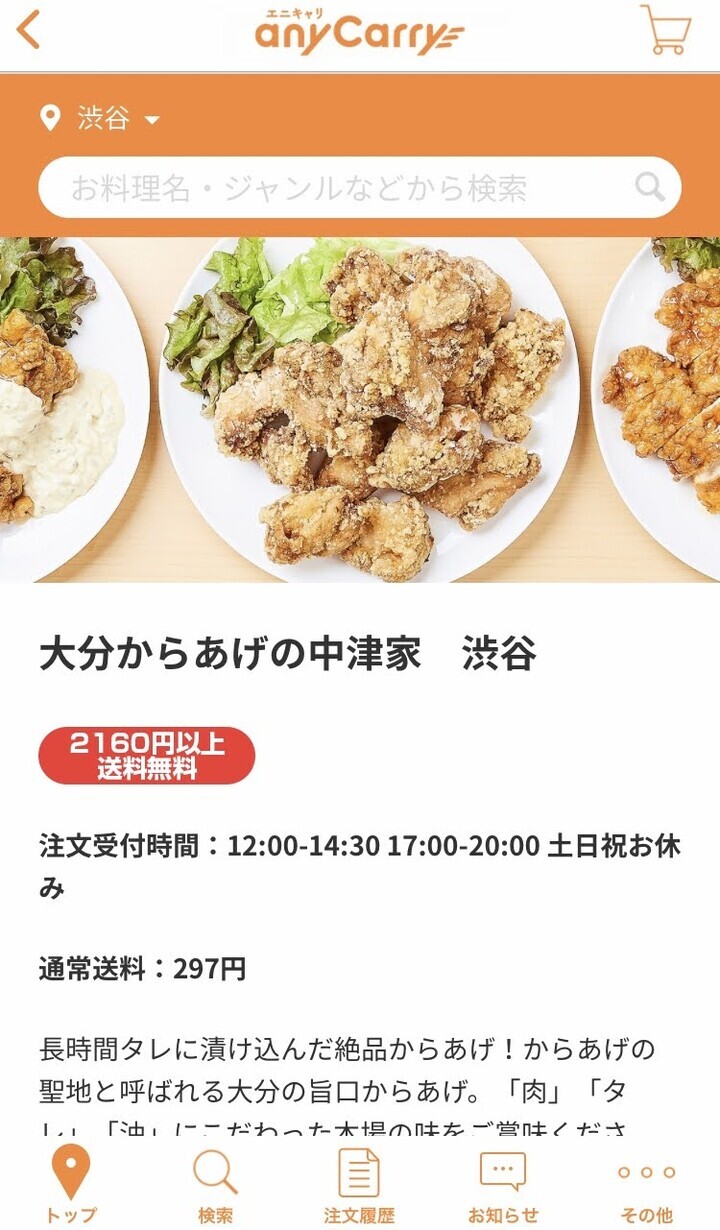Viewport: 720px width, 1230px height.
Task: Open the お知らせ tab
Action: coord(503,1185)
